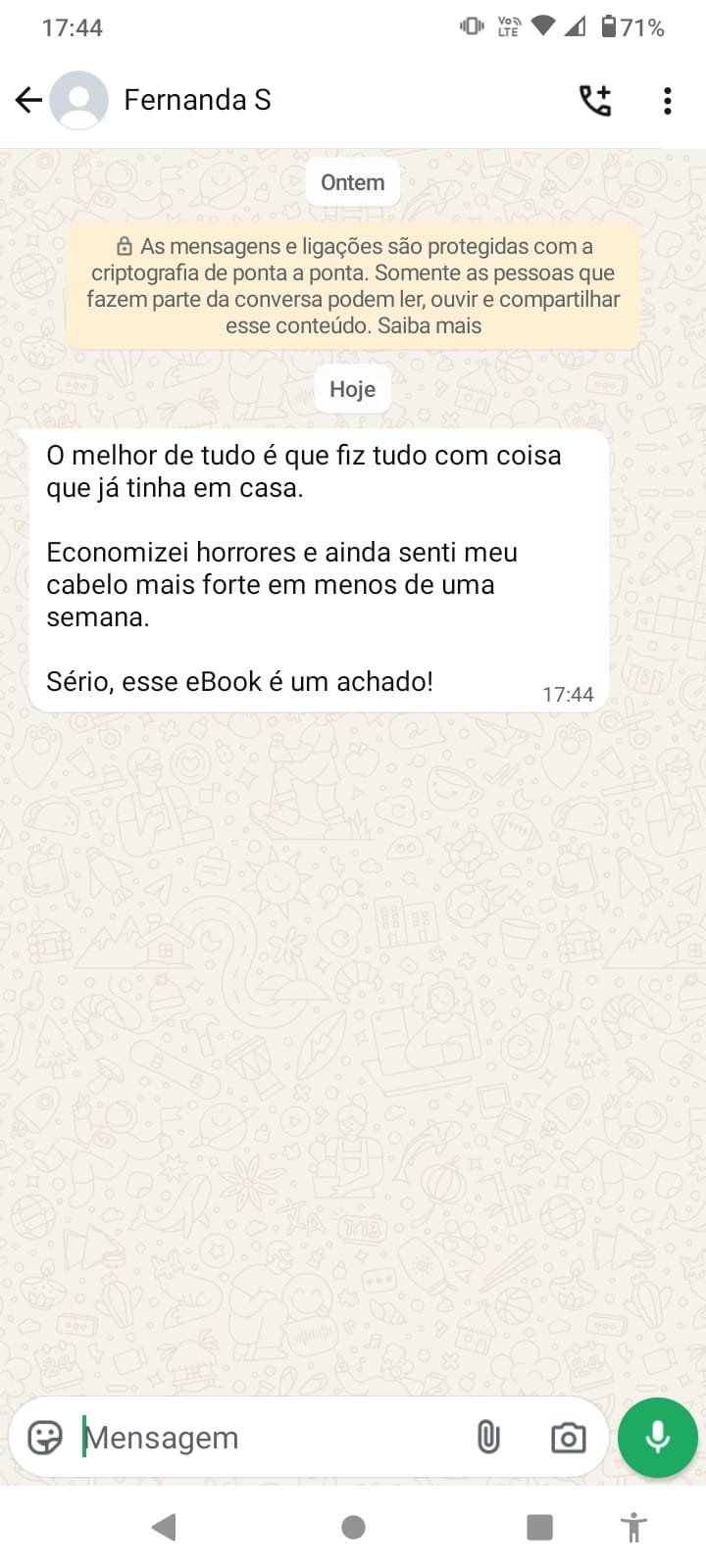The height and width of the screenshot is (1568, 706).
Task: Tap the green microphone voice button
Action: click(658, 1438)
